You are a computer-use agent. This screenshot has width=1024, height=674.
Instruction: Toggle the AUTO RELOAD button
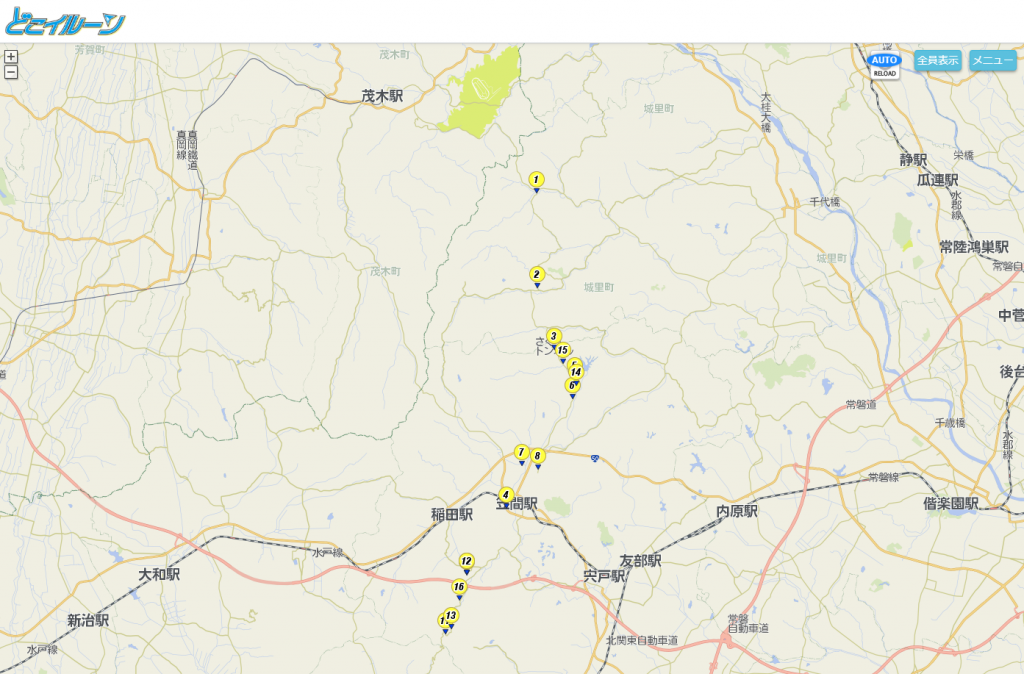[884, 65]
